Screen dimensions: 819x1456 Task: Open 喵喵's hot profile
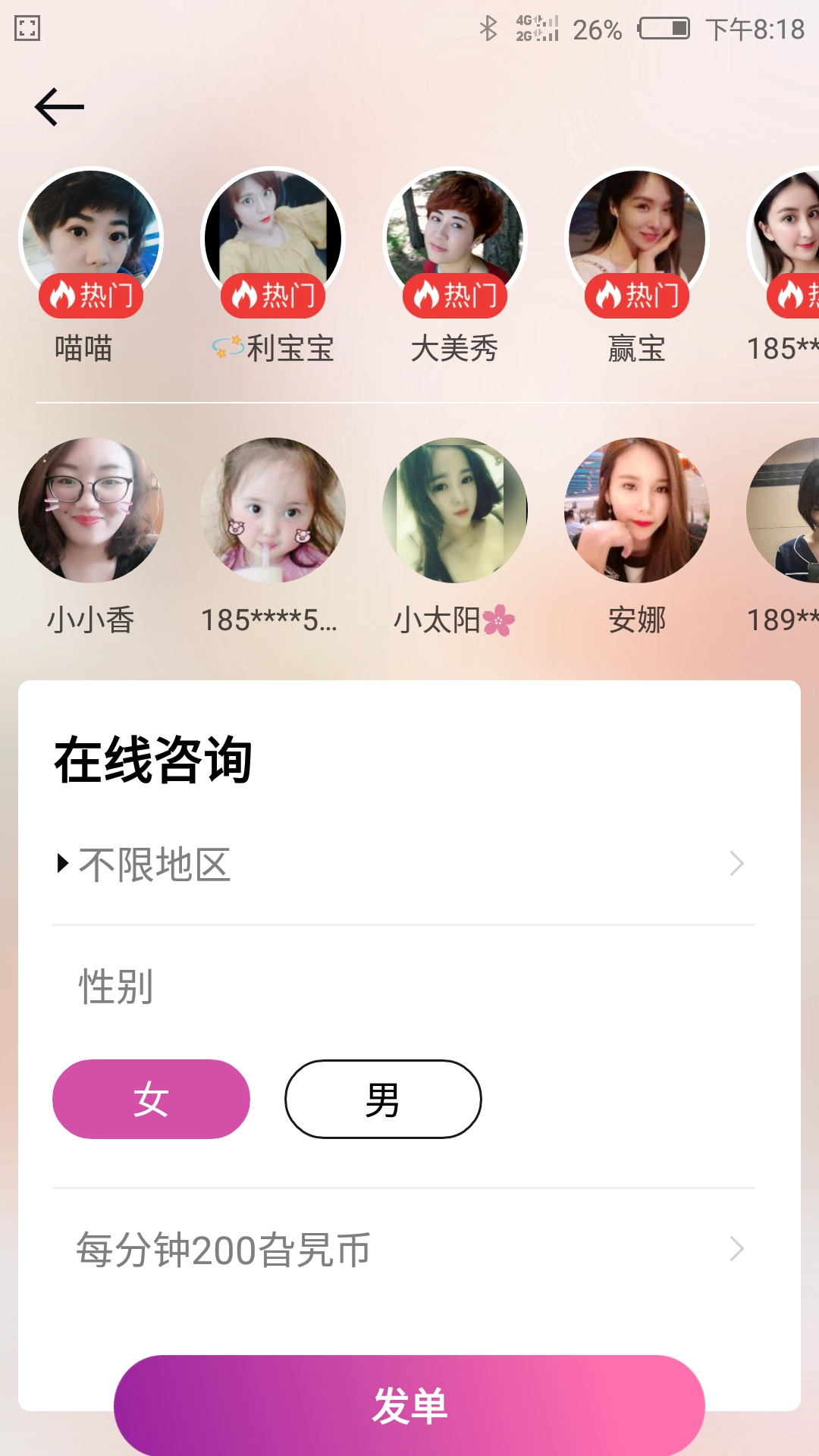(91, 239)
